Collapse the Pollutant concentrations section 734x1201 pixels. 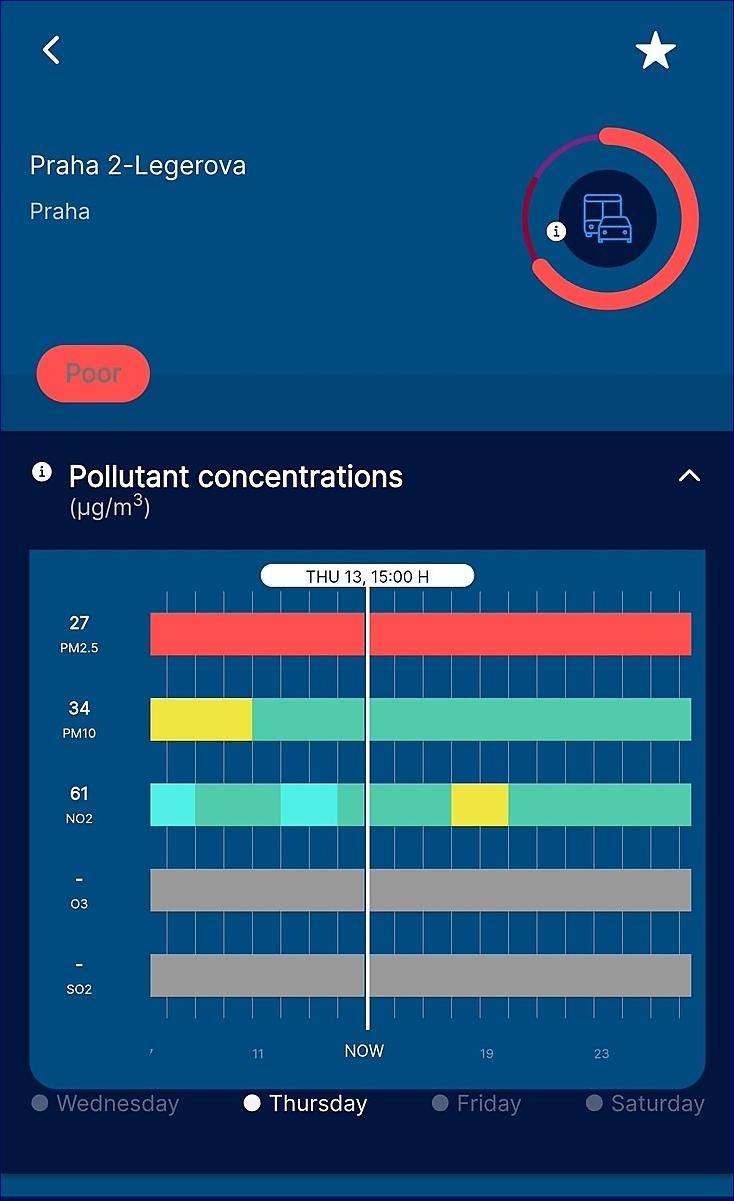coord(689,476)
